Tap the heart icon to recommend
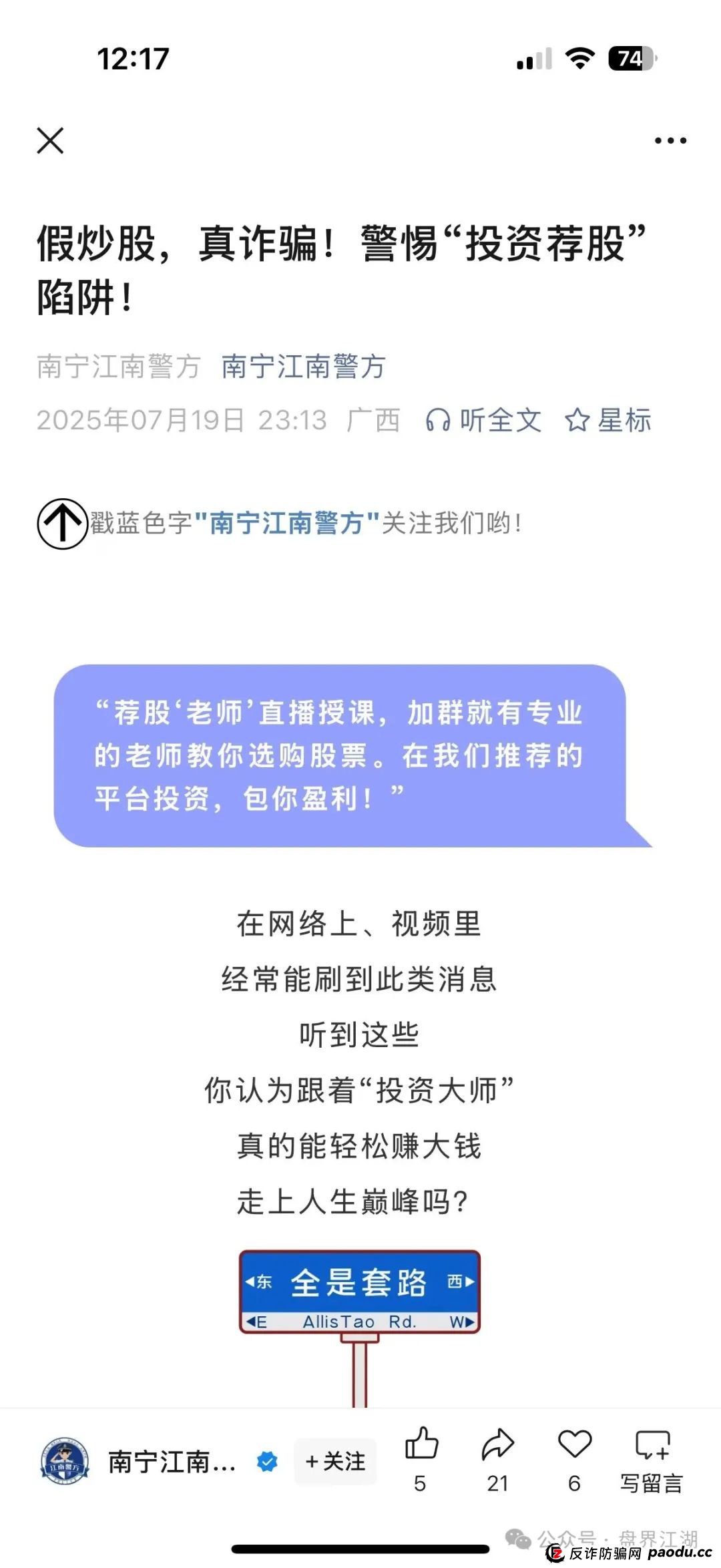 (575, 1445)
